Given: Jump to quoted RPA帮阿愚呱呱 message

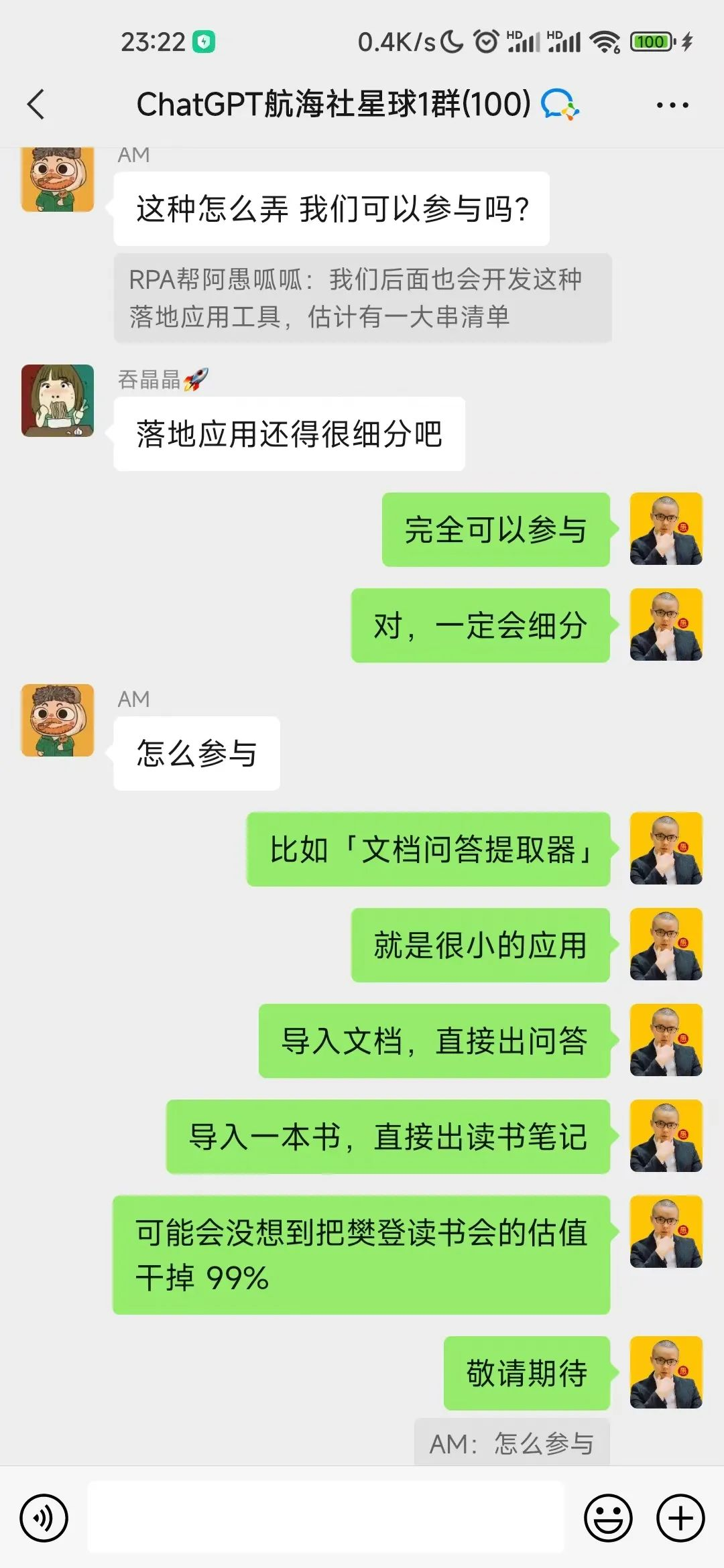Looking at the screenshot, I should (362, 298).
